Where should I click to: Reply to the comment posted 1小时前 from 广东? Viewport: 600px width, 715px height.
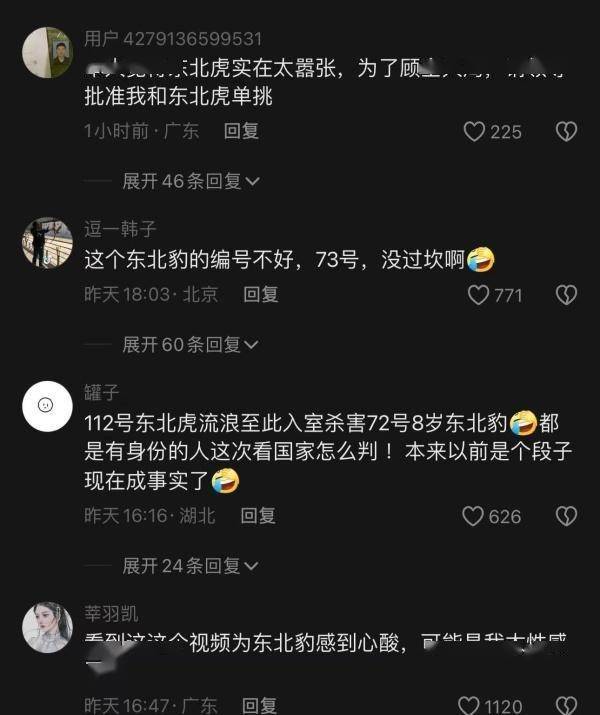(242, 131)
